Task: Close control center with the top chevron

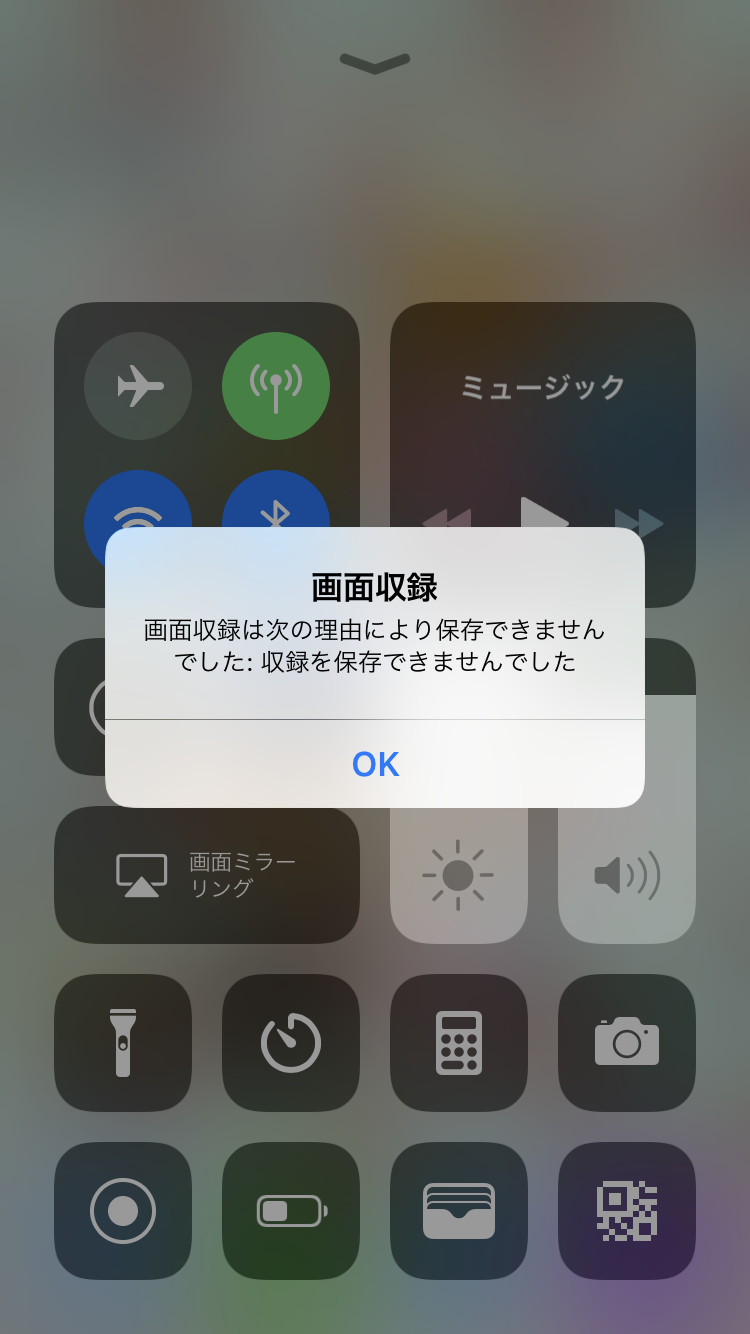Action: (375, 63)
